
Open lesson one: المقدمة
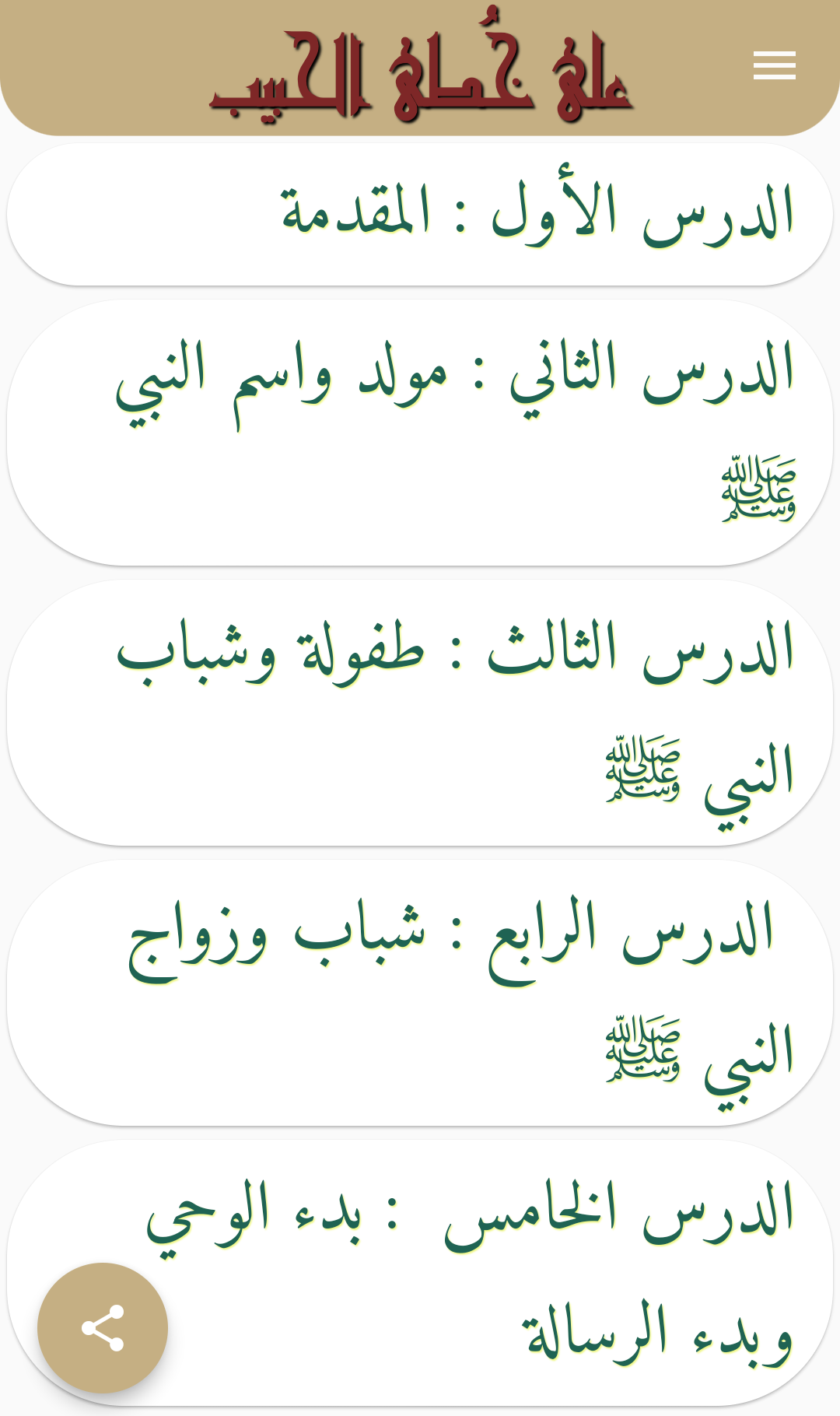pyautogui.click(x=420, y=214)
